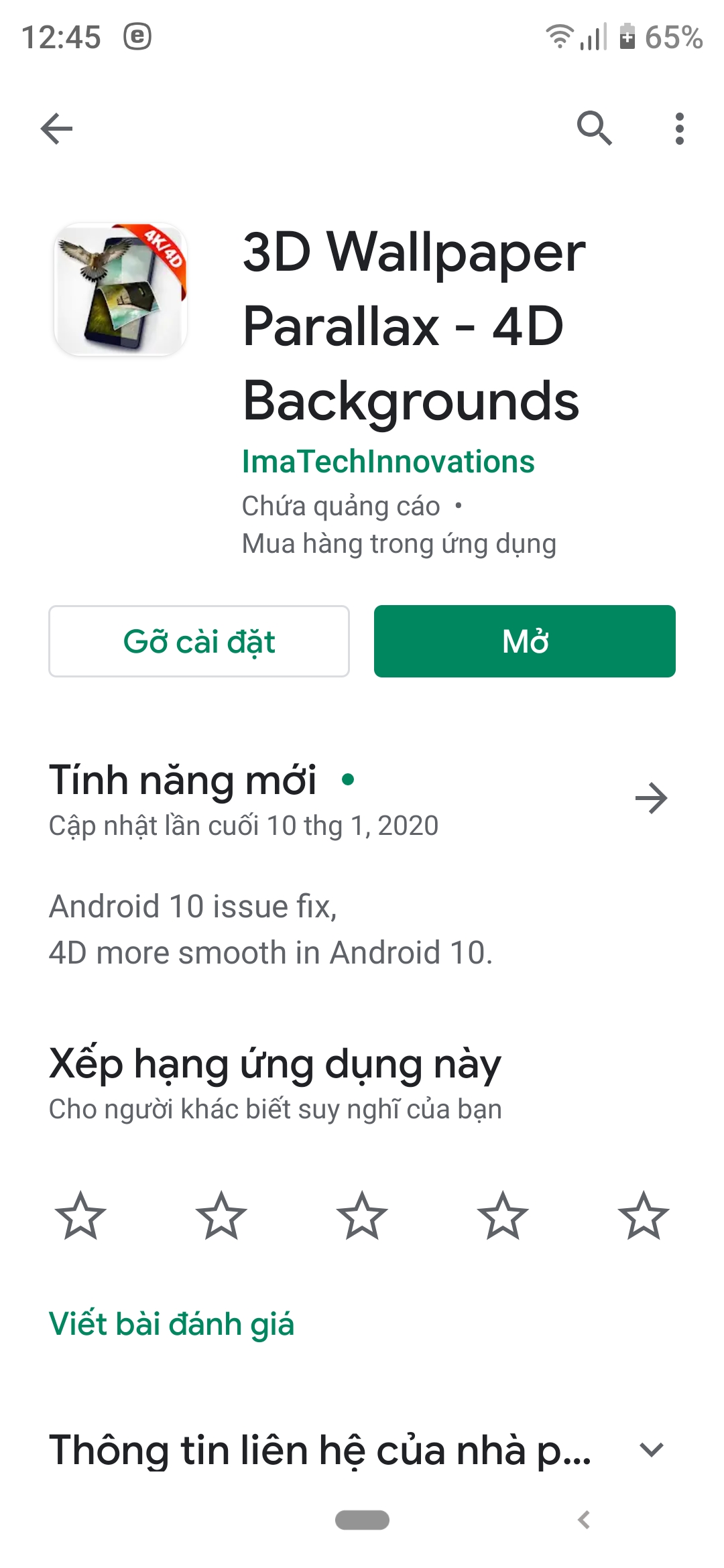Tap the green Mở button
724x1568 pixels.
(x=524, y=641)
